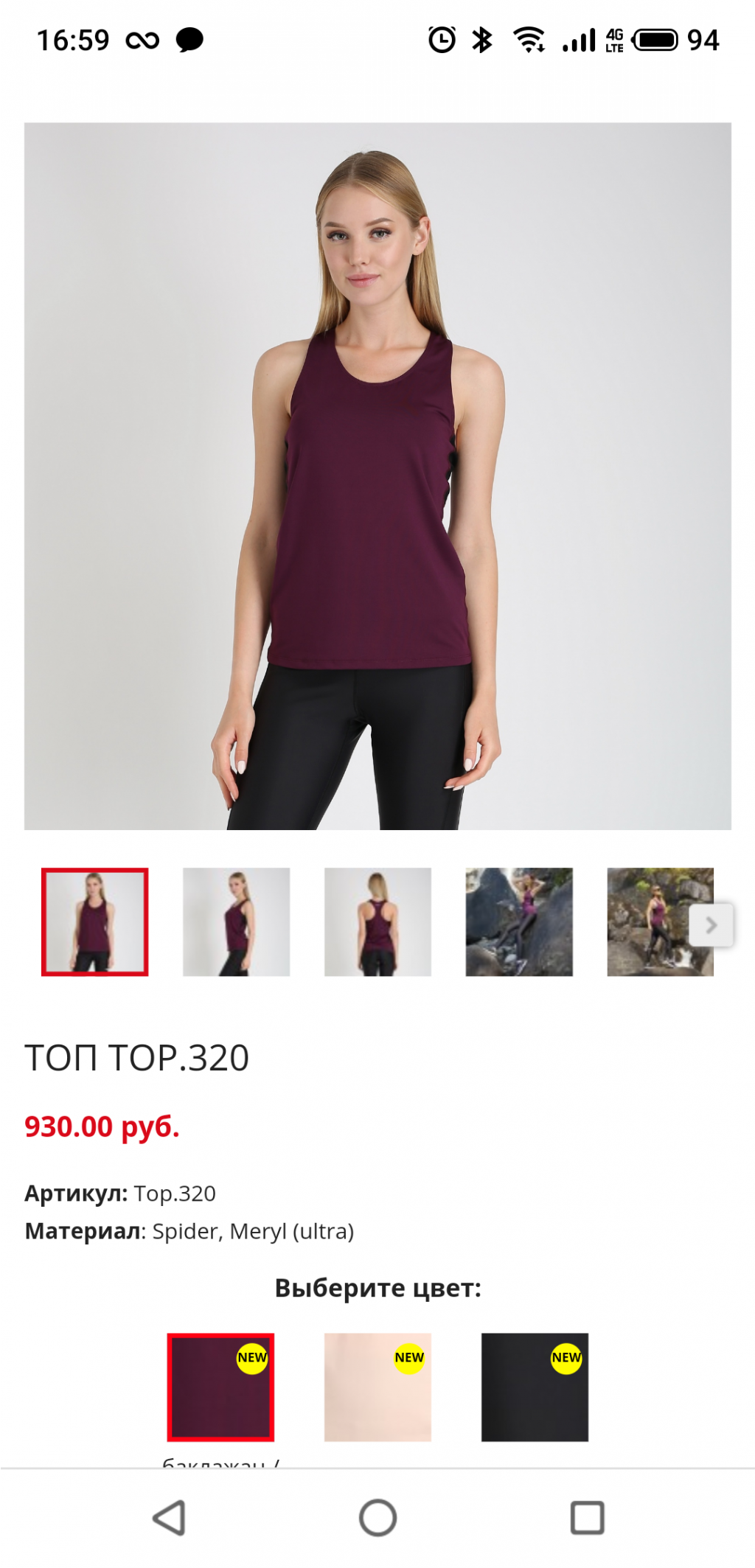Image resolution: width=755 pixels, height=1568 pixels.
Task: Show the back view thumbnail
Action: (x=377, y=921)
